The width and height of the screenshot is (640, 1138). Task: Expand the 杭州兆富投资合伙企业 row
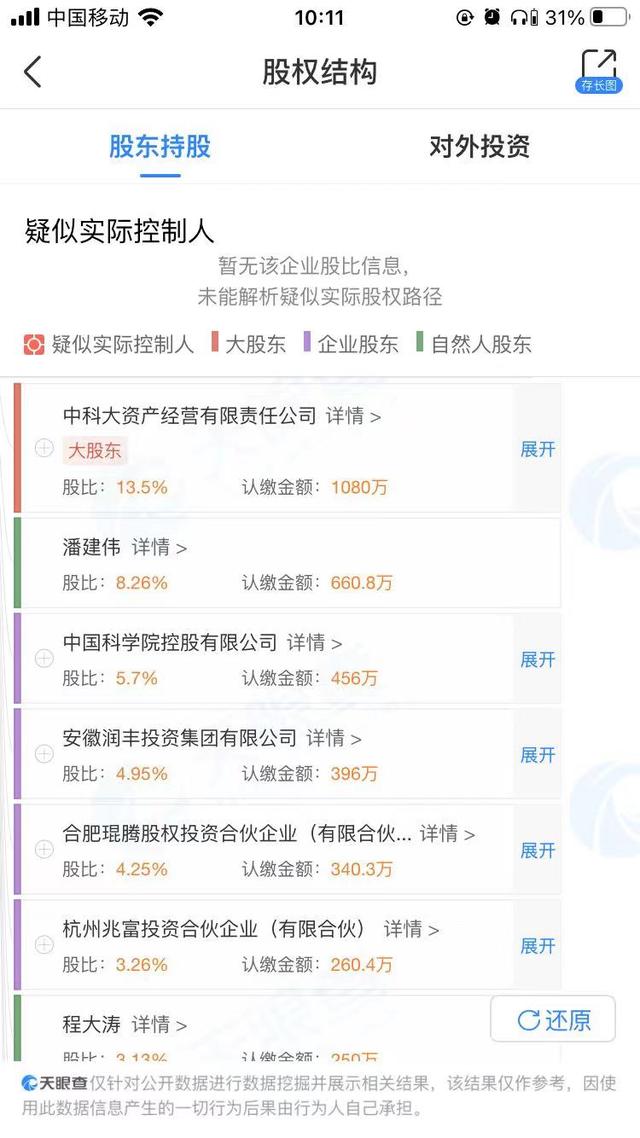tap(537, 945)
